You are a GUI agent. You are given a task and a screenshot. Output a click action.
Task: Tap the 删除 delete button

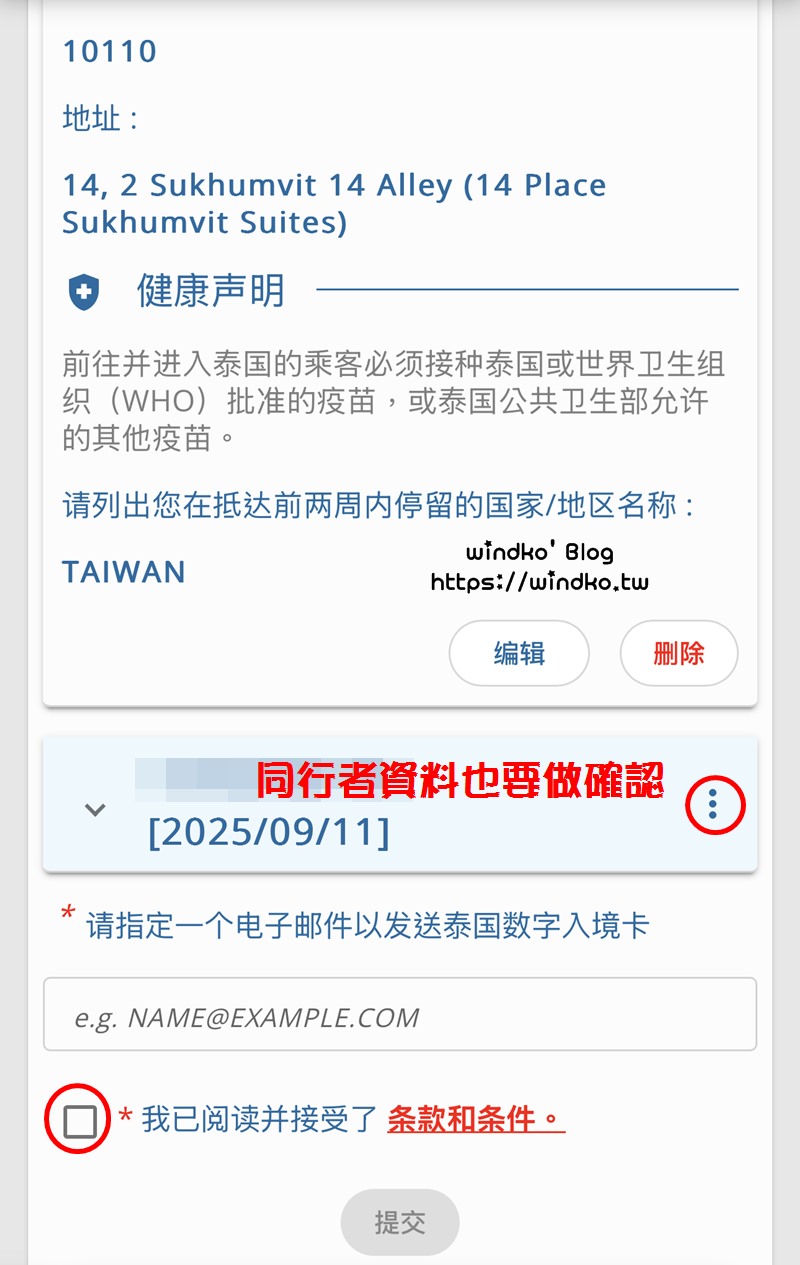point(679,654)
